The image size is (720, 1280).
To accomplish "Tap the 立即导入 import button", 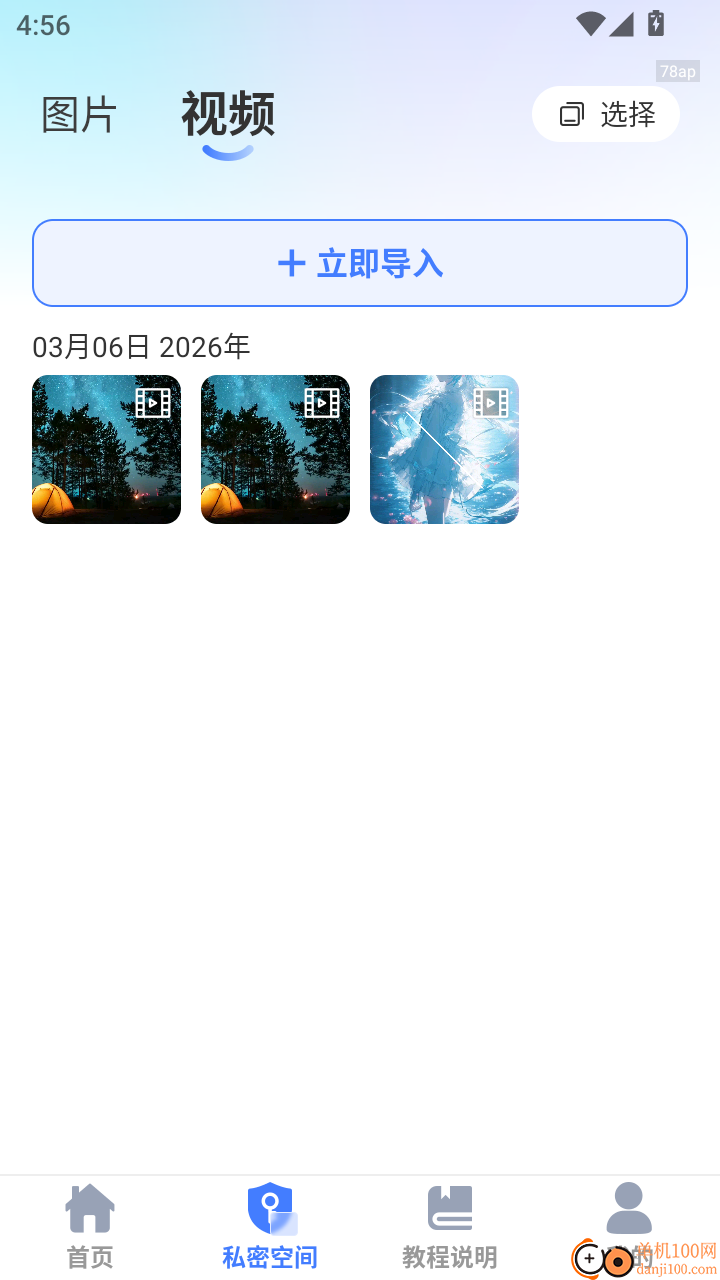I will 360,263.
